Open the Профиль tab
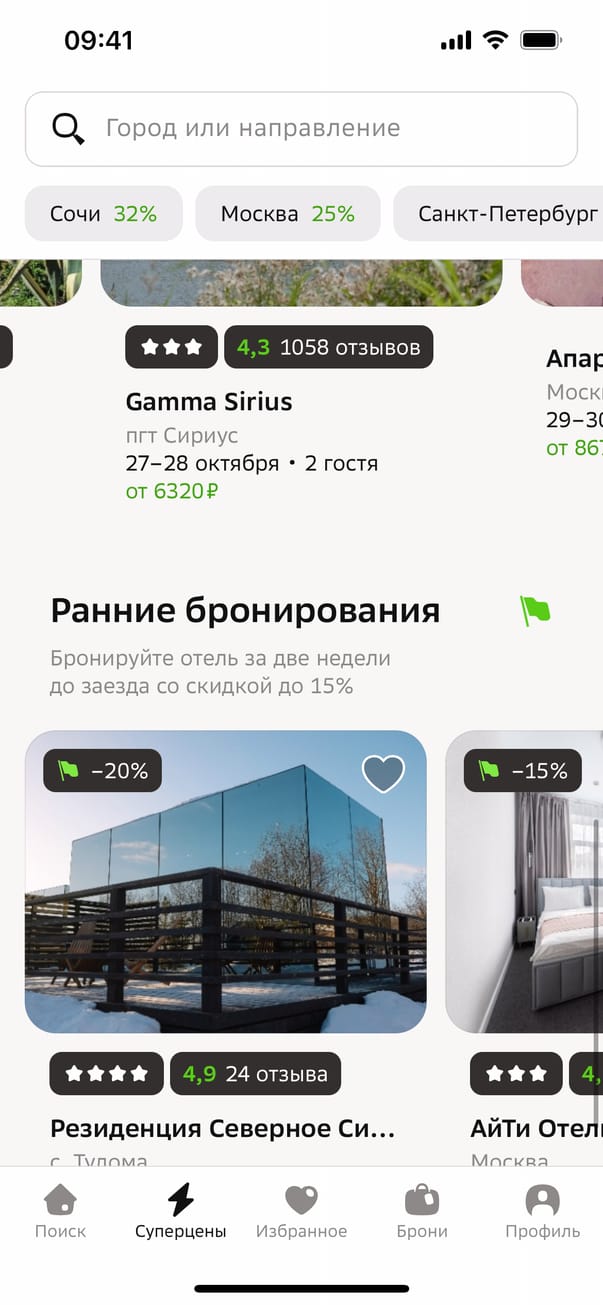Screen dimensions: 603x1305 [x=542, y=1211]
